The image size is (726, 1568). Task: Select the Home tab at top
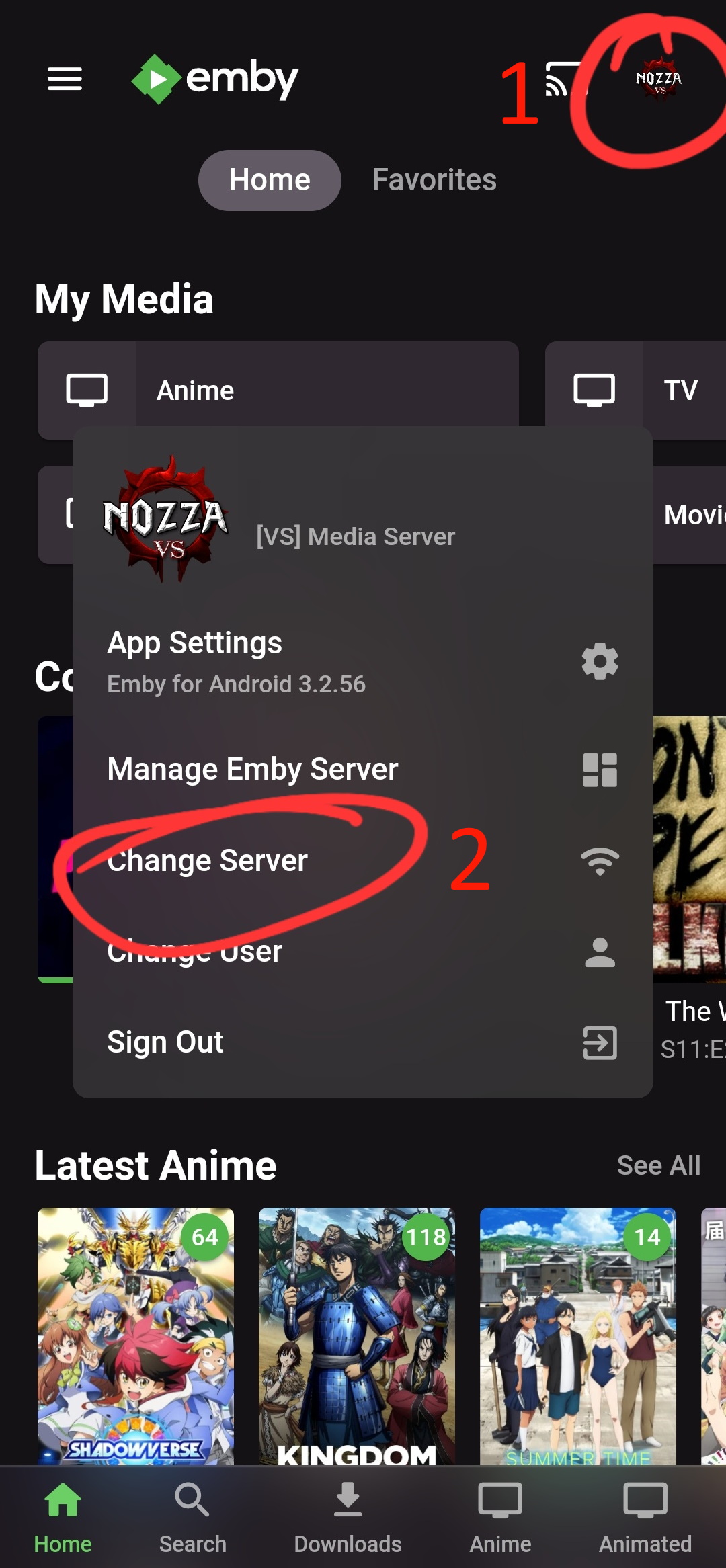pos(270,180)
